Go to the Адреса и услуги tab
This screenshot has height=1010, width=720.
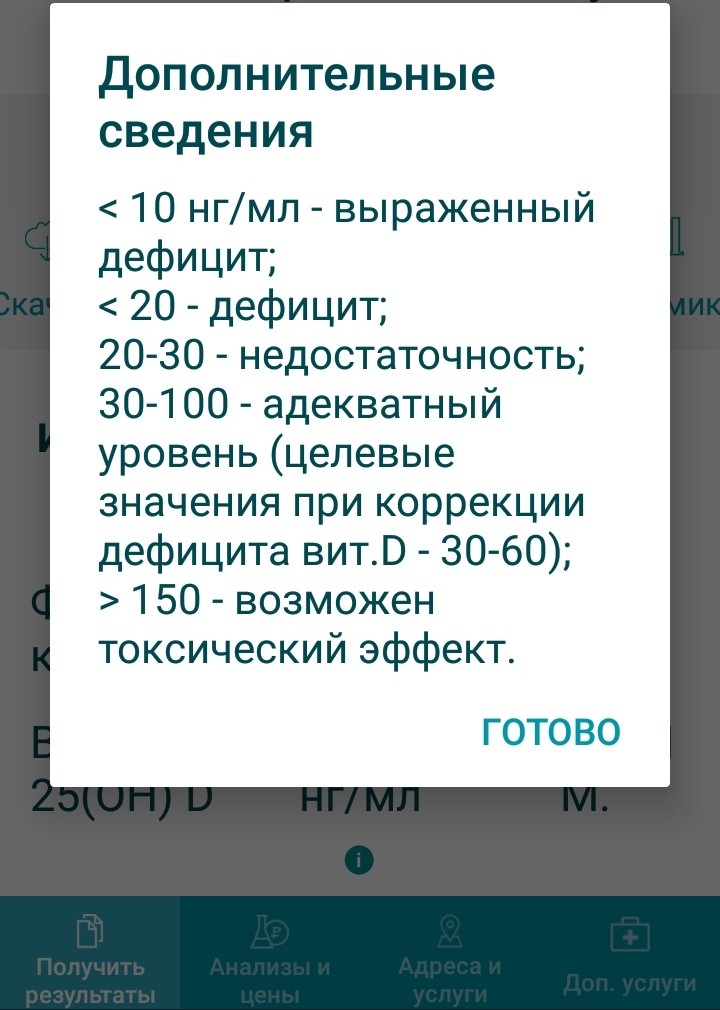[450, 955]
